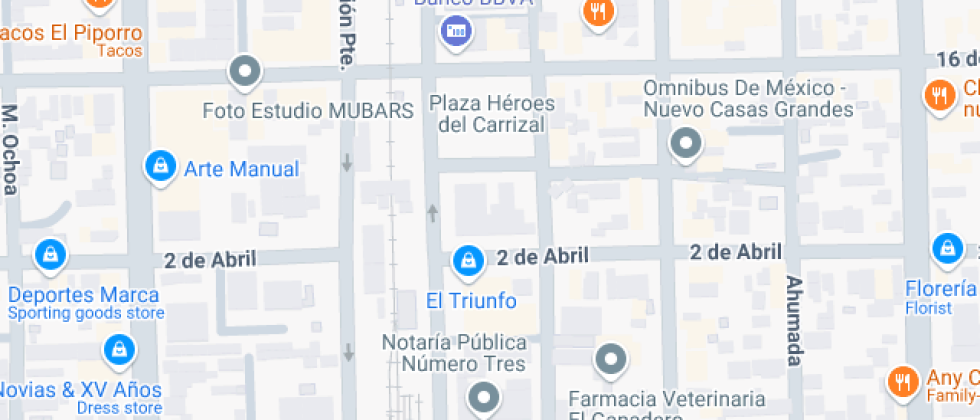Viewport: 980px width, 420px height.
Task: Open the Foto Estudio MUBARS marker
Action: click(245, 72)
